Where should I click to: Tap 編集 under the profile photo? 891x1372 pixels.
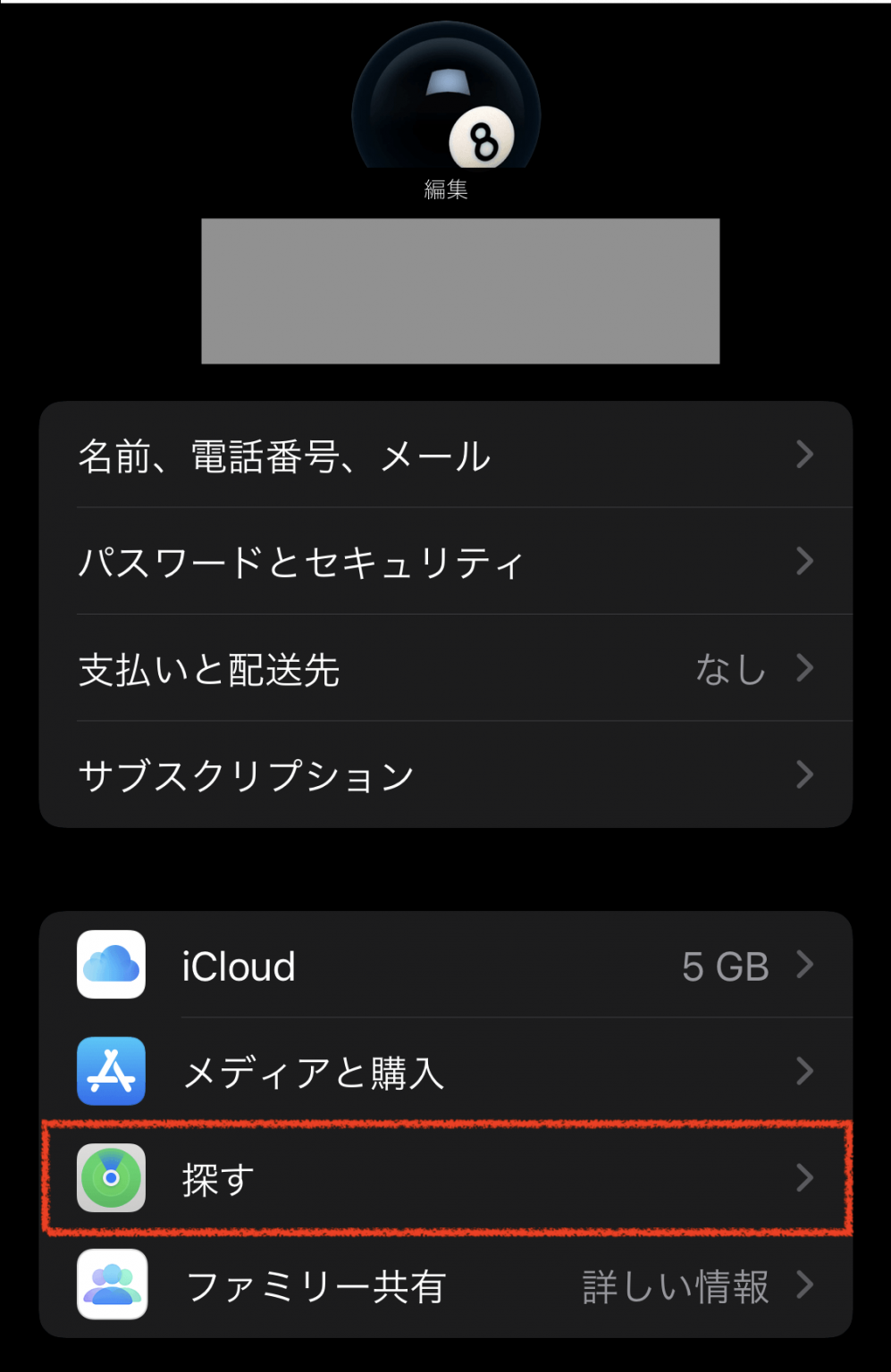pos(445,188)
